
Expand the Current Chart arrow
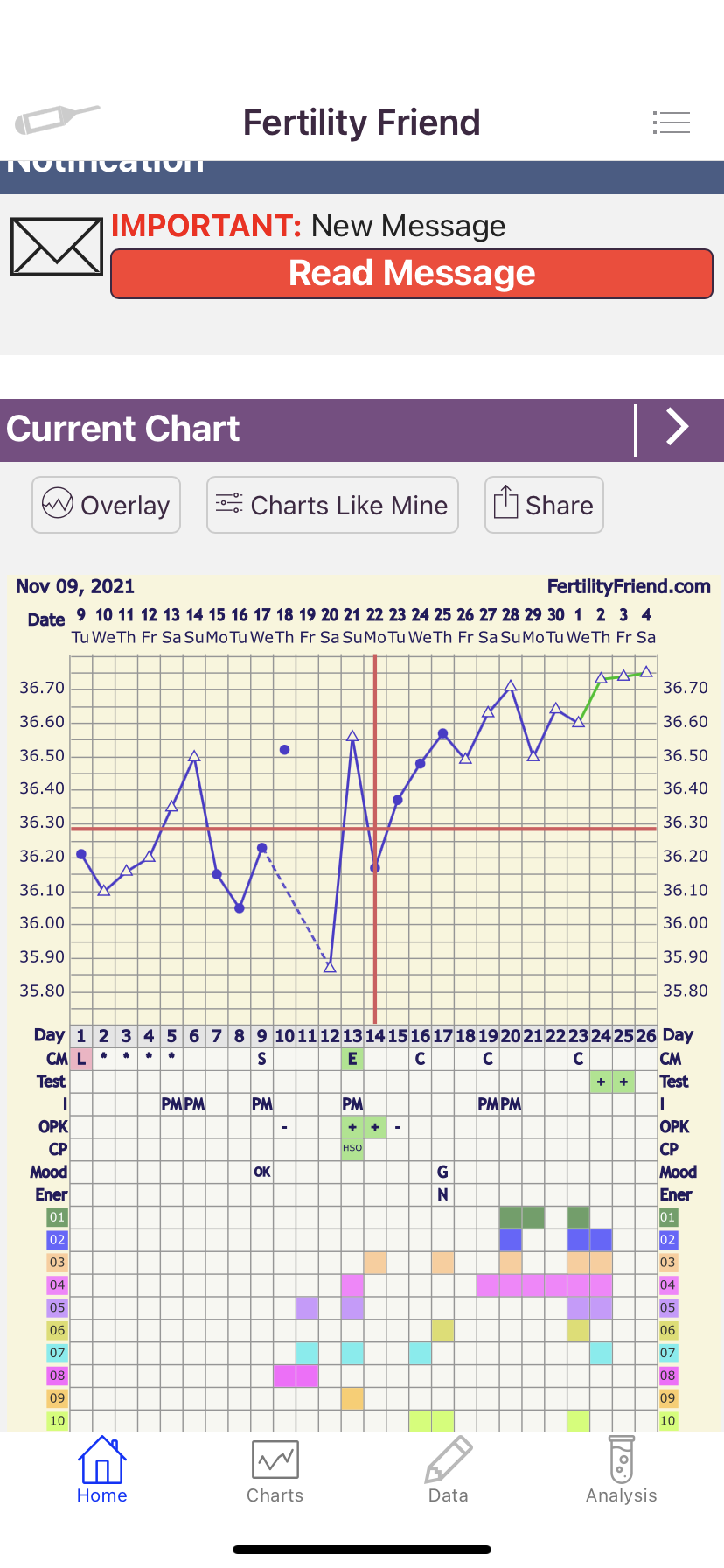[x=677, y=428]
